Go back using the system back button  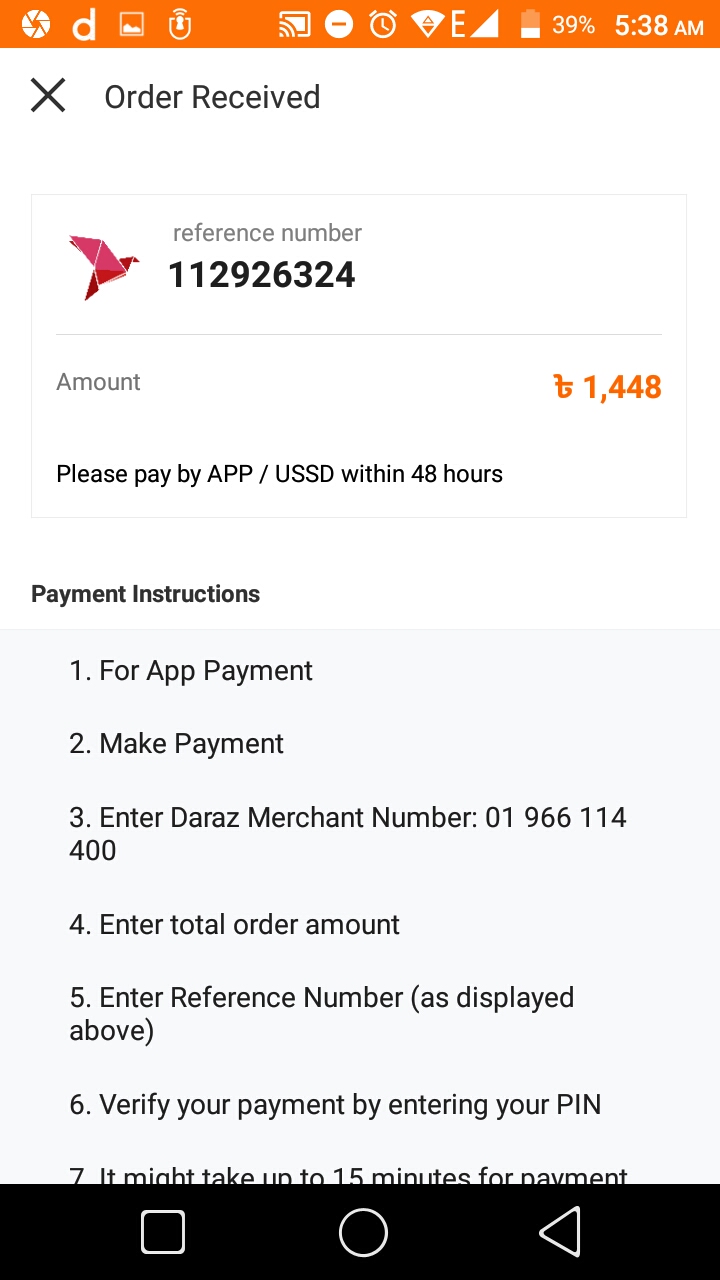560,1231
